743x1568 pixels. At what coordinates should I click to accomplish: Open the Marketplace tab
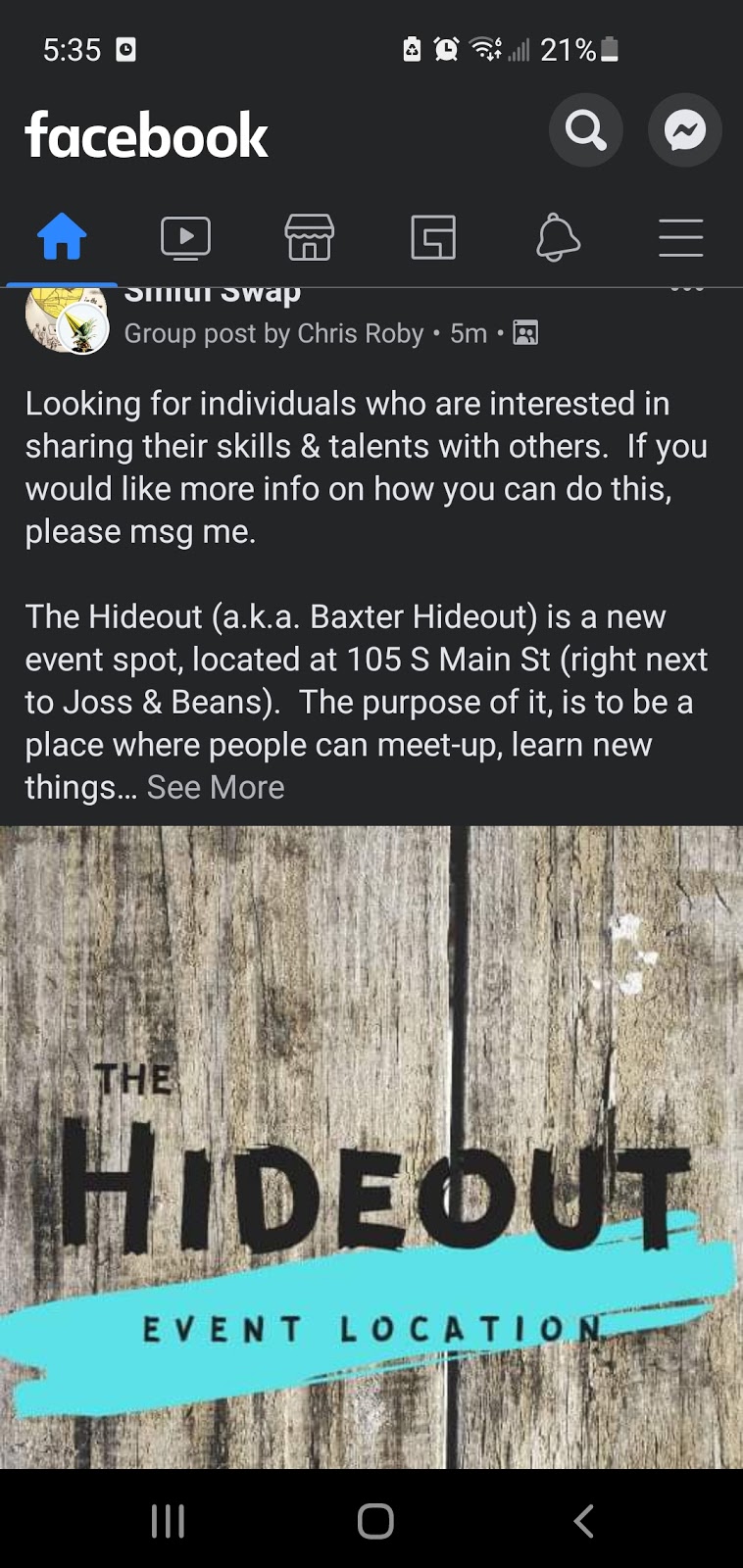310,237
